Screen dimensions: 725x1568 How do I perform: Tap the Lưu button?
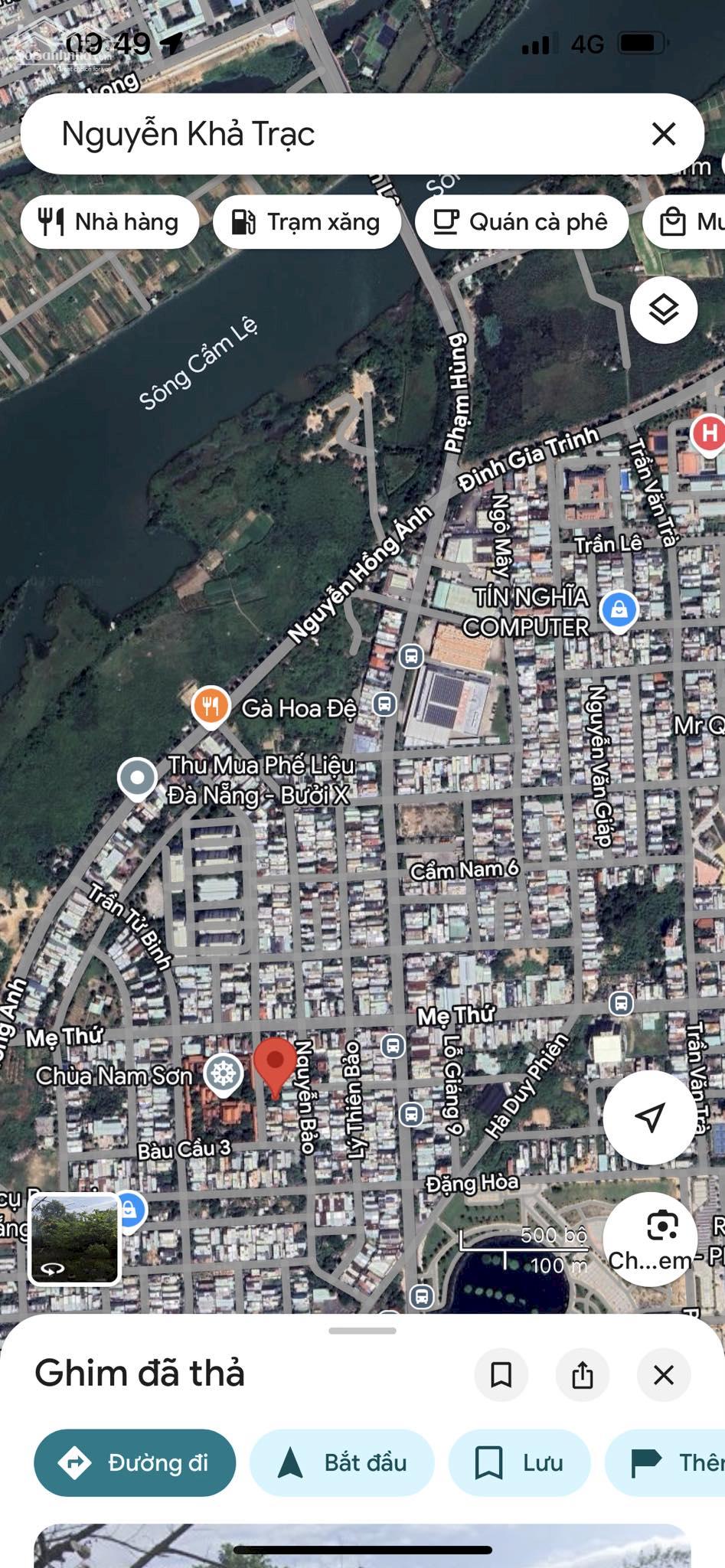(x=519, y=1462)
